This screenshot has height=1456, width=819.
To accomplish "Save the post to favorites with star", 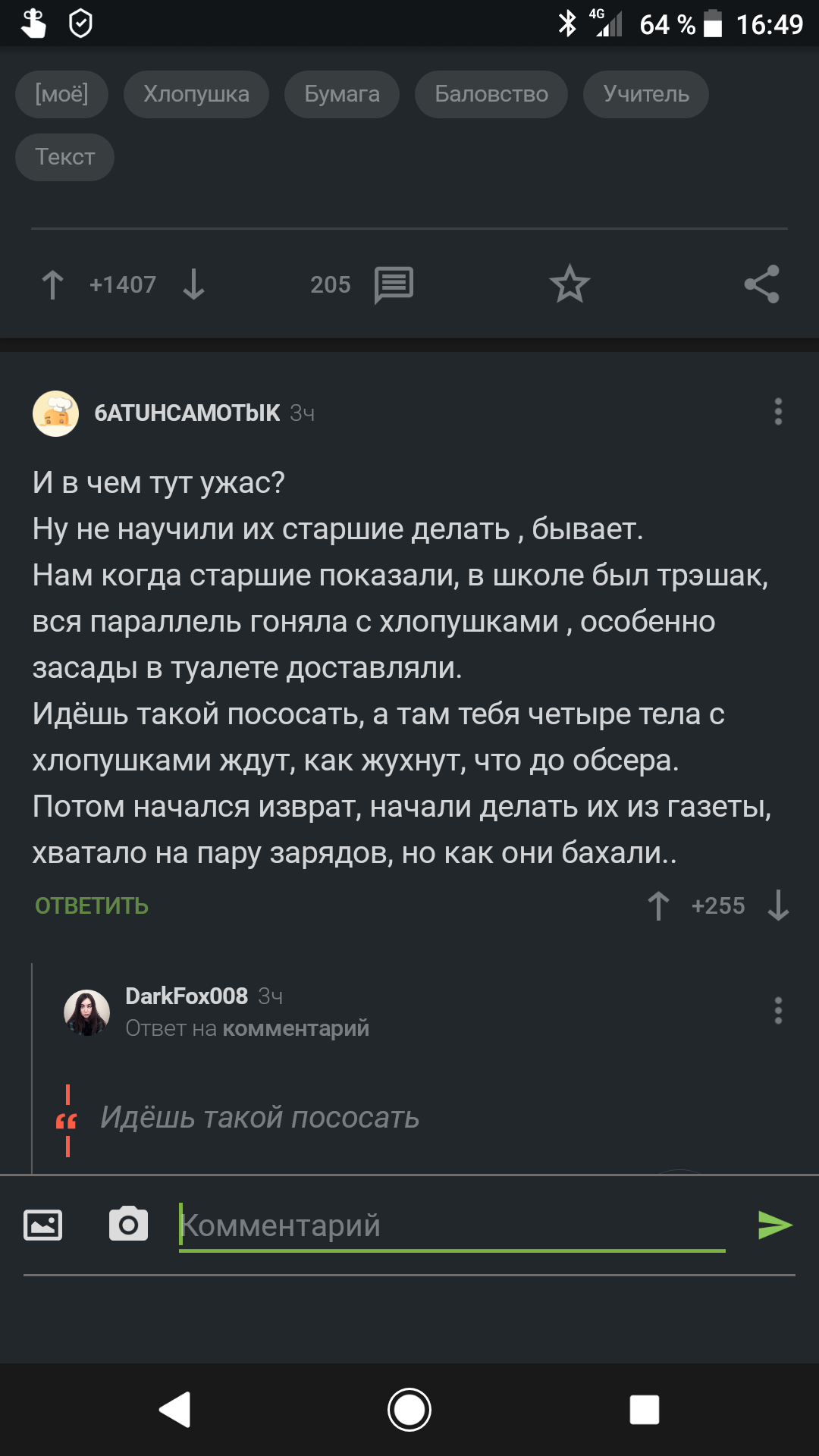I will (570, 284).
